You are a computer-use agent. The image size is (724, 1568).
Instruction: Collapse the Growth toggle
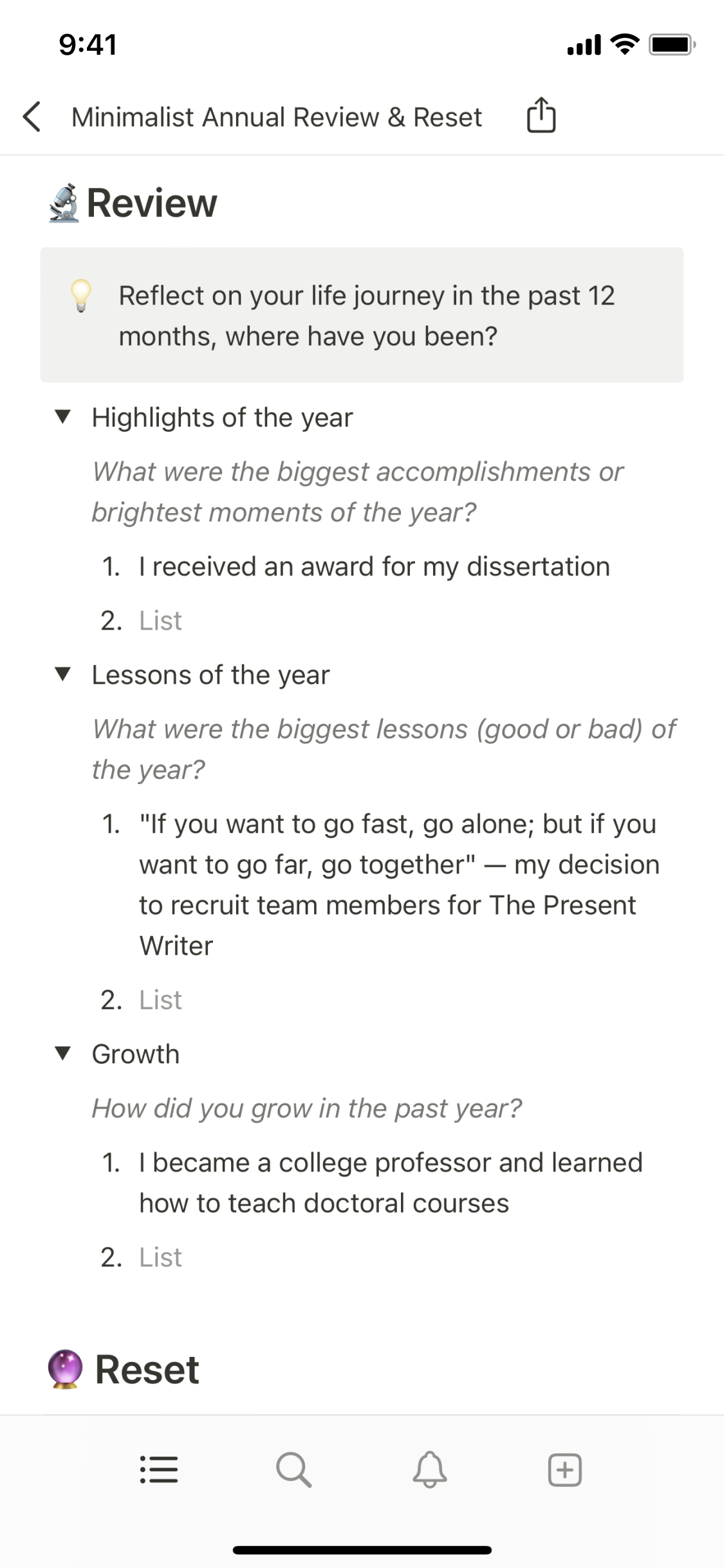coord(62,1054)
